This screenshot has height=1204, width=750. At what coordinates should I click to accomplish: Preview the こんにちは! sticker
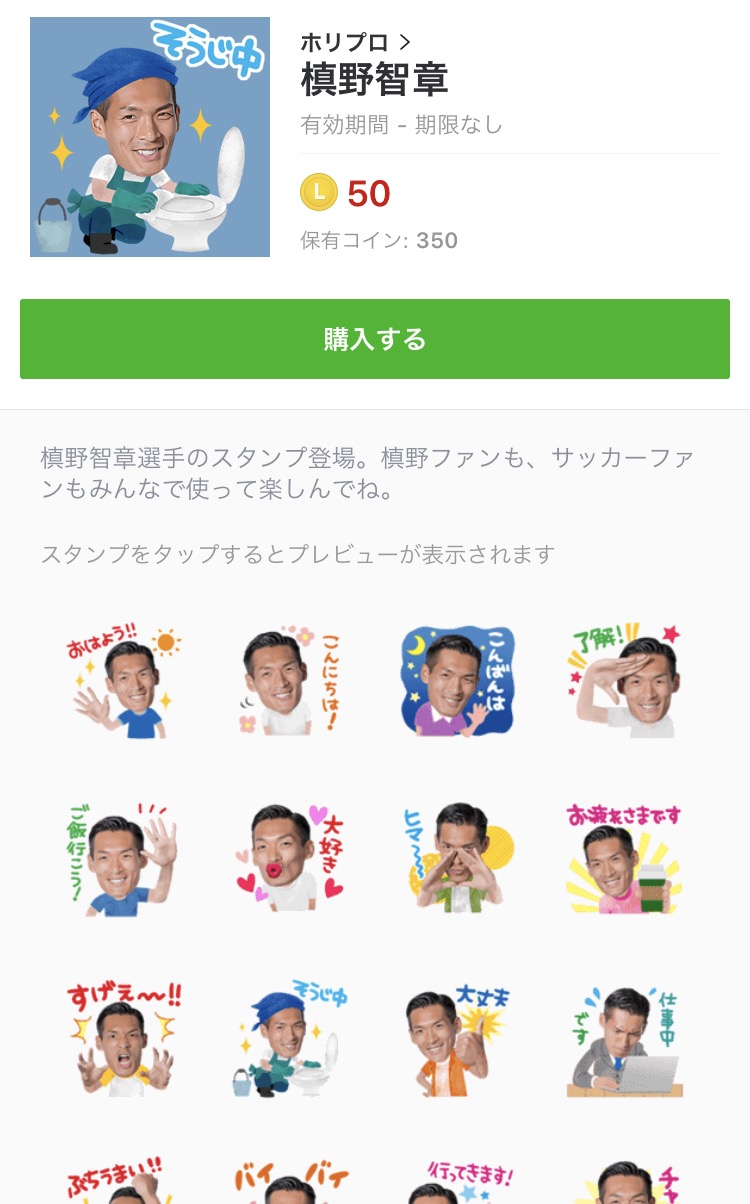click(x=291, y=681)
